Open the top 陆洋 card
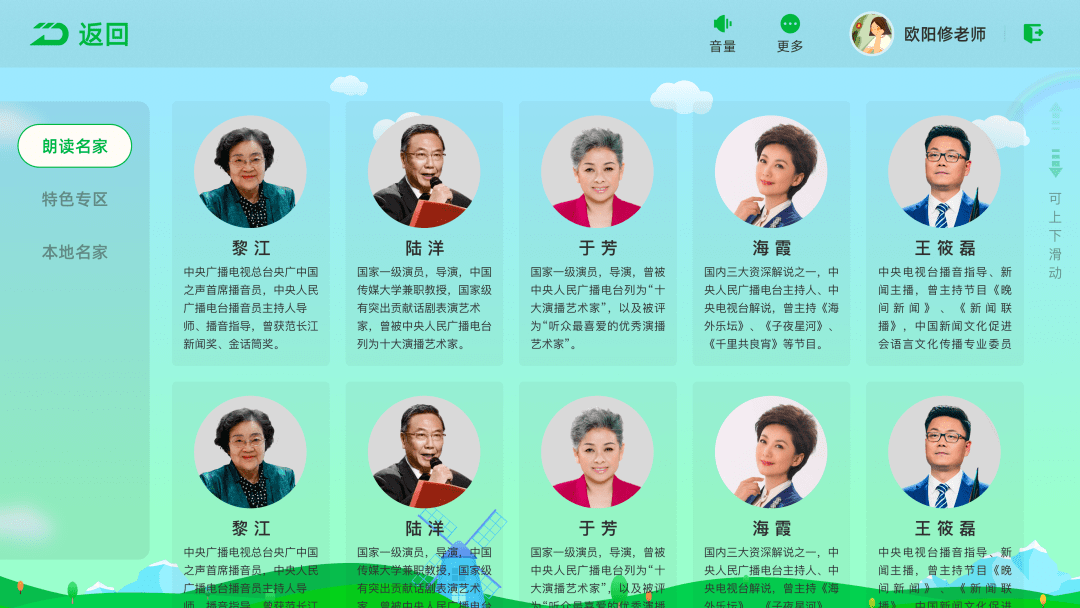The image size is (1080, 608). (x=424, y=233)
